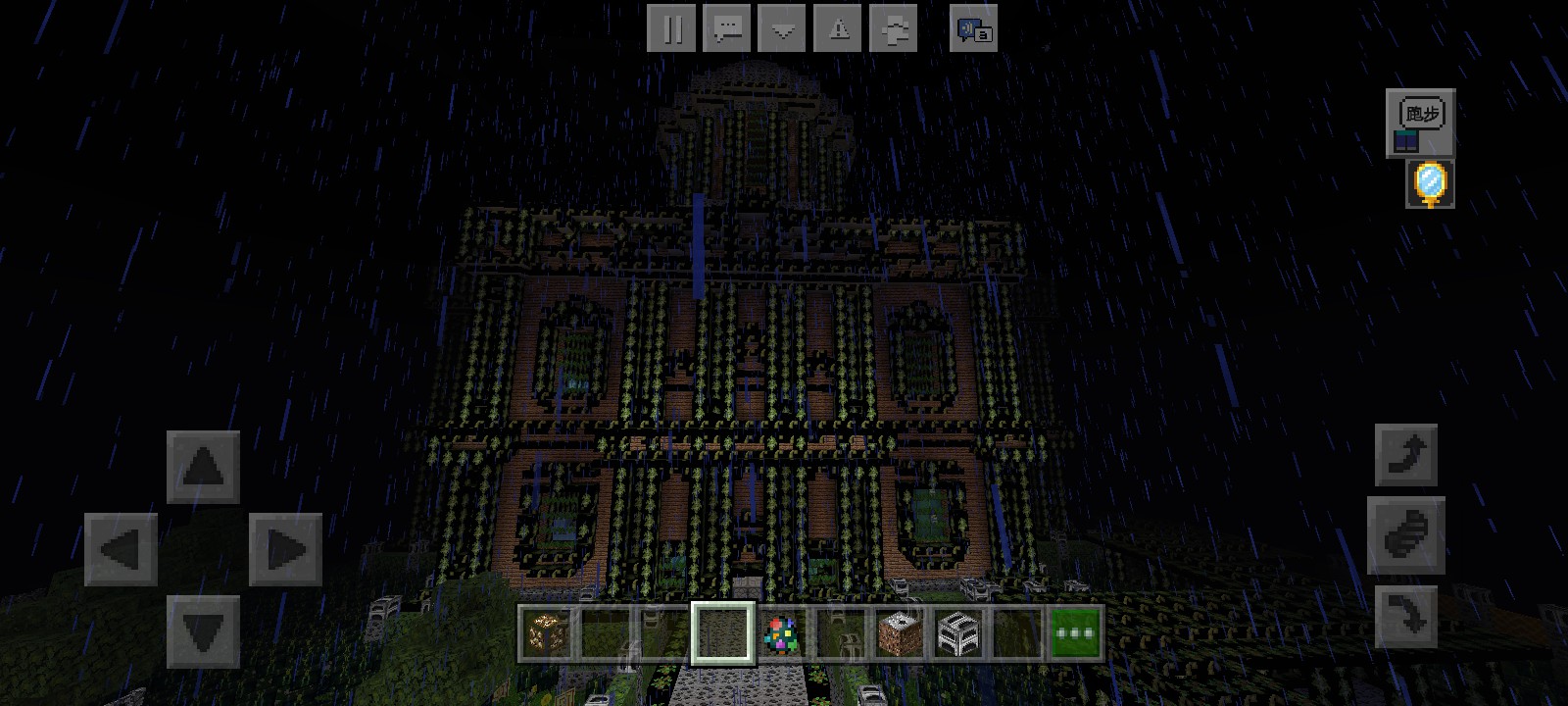The image size is (1568, 706).
Task: Tap the emote hand button
Action: coord(894,28)
